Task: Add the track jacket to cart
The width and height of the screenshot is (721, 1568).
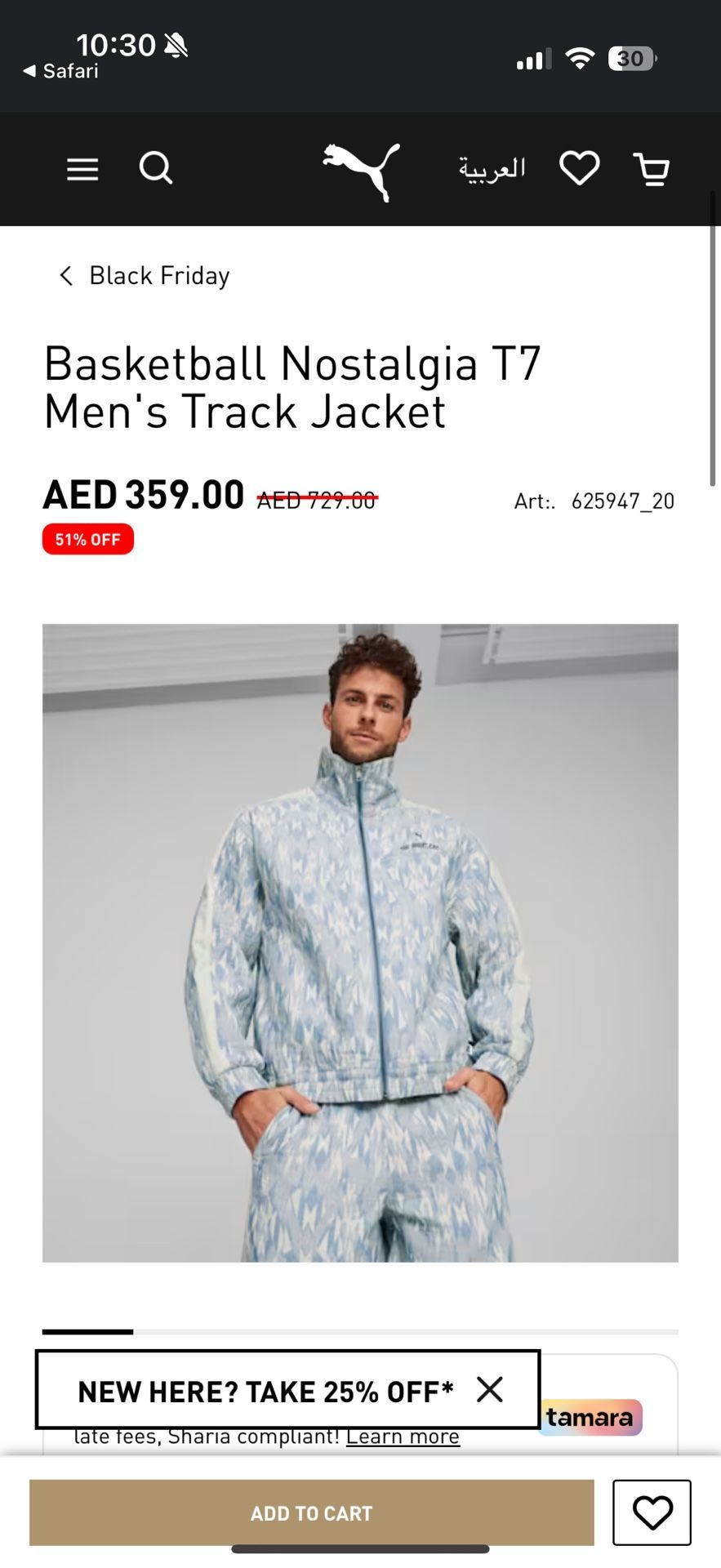Action: point(311,1513)
